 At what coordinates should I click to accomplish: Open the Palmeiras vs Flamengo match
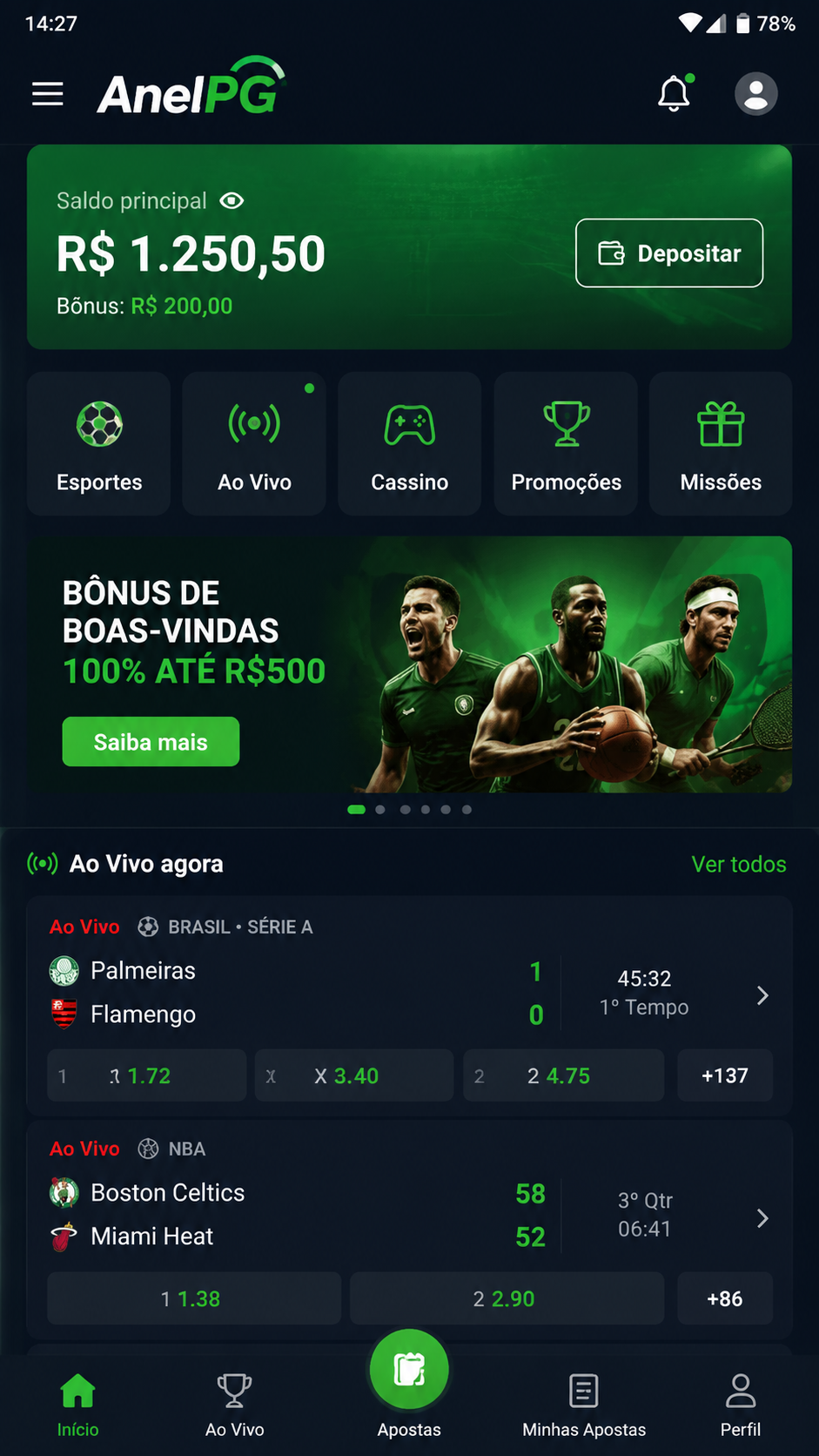tap(409, 993)
